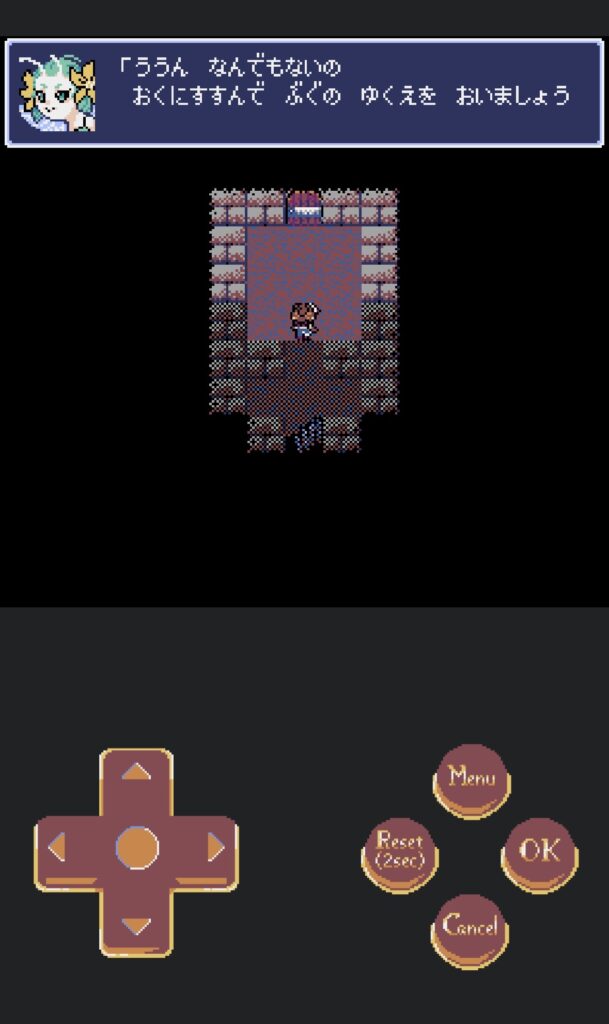Confirm with the OK button
The height and width of the screenshot is (1024, 609).
click(539, 852)
